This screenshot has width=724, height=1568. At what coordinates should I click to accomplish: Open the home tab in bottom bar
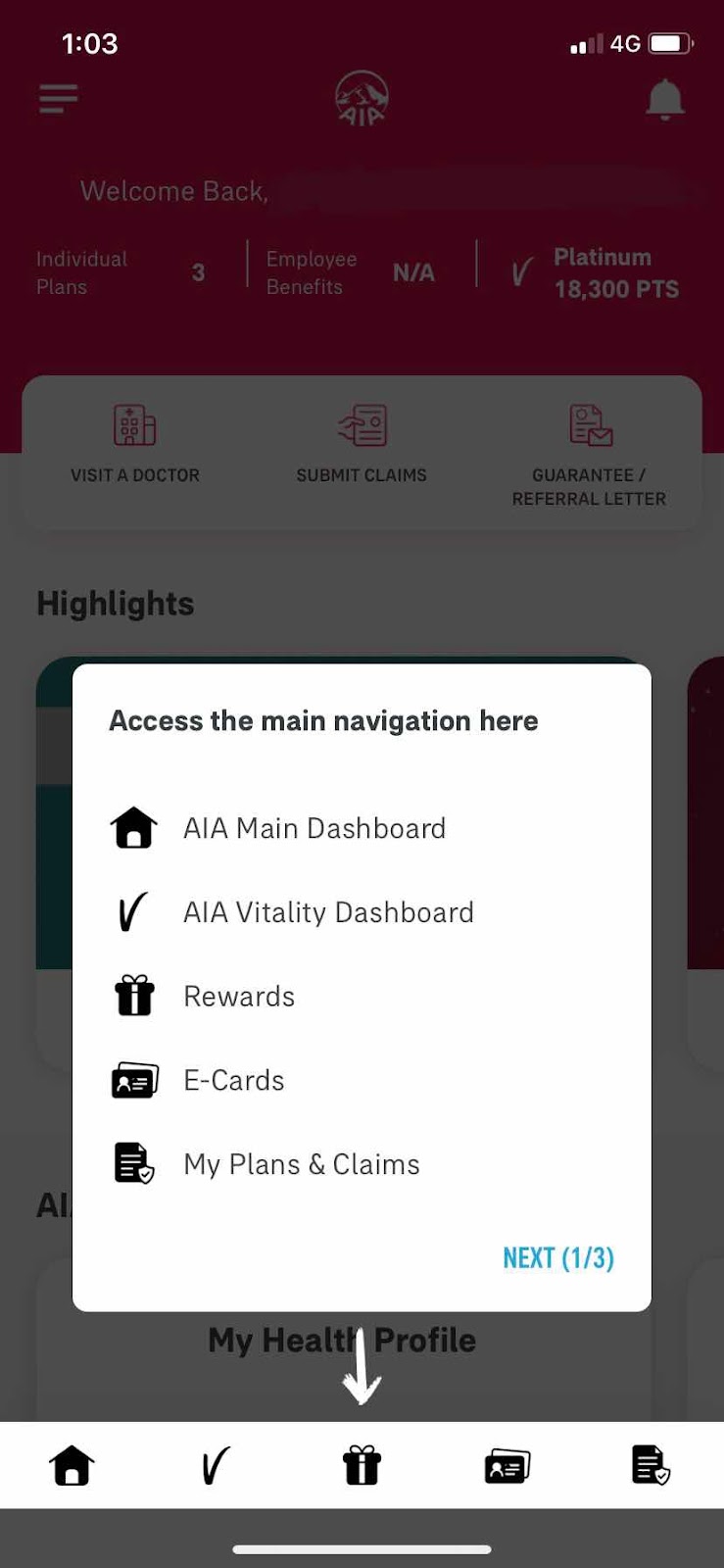72,1465
